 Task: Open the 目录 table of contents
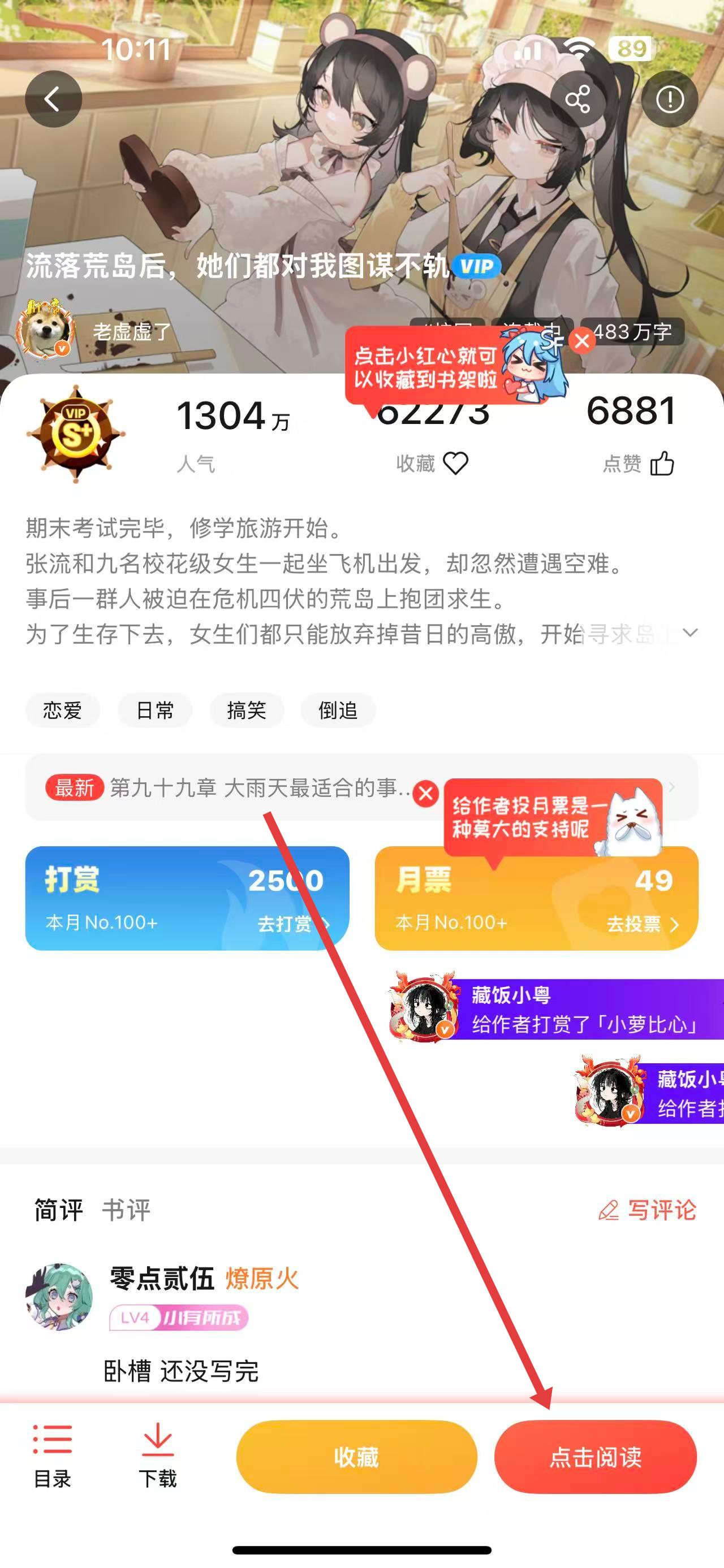tap(53, 1456)
